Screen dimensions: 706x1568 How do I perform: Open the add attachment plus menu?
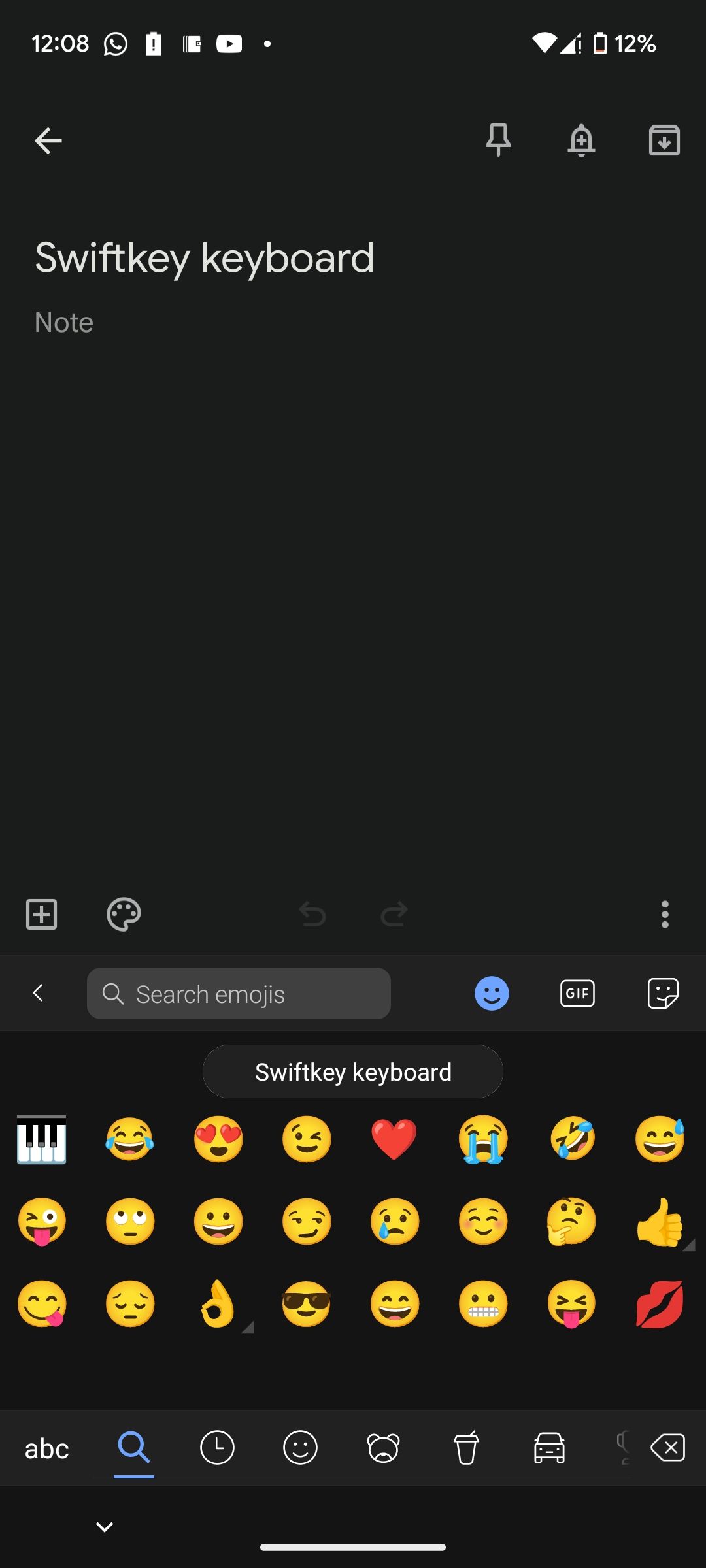(x=42, y=914)
